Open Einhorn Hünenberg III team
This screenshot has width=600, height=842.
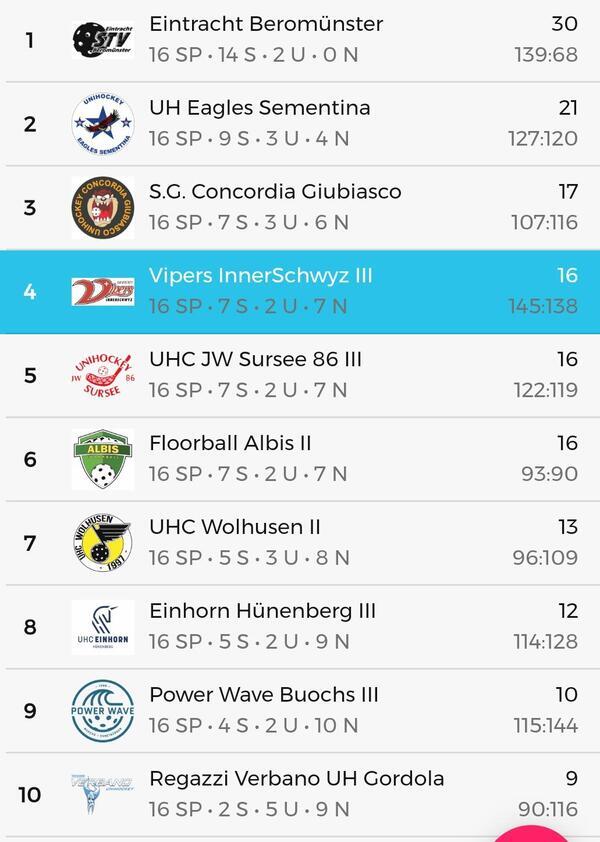click(x=300, y=627)
